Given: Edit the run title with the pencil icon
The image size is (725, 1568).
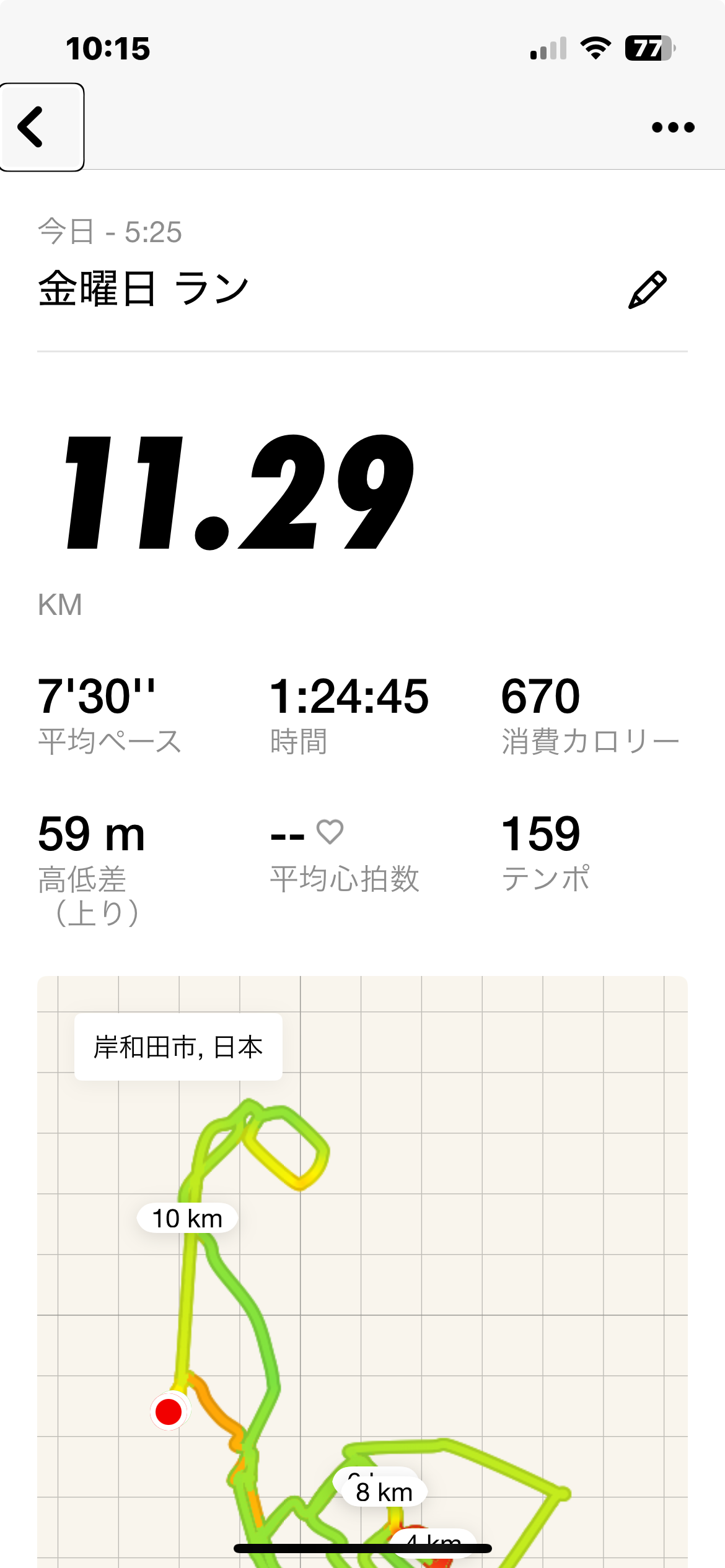Looking at the screenshot, I should (648, 290).
